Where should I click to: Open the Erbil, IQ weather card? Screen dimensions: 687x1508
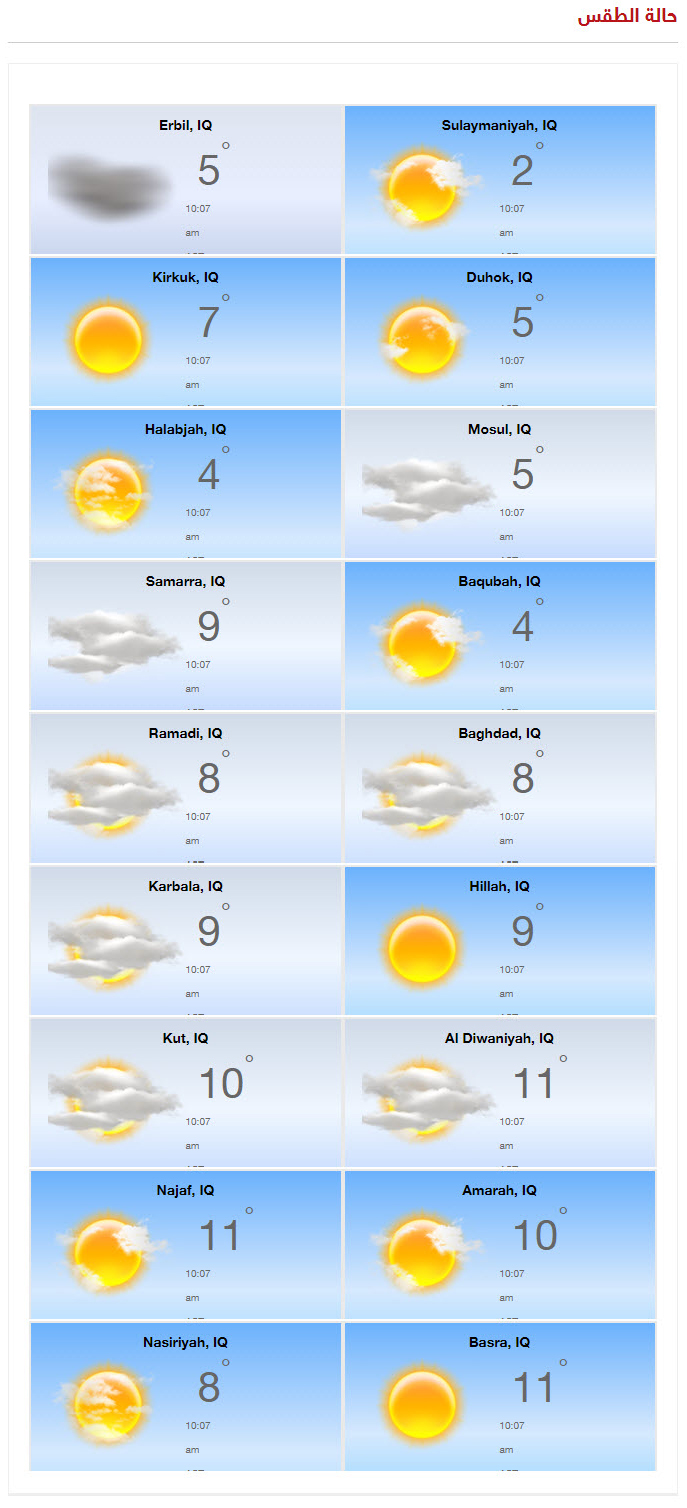186,180
